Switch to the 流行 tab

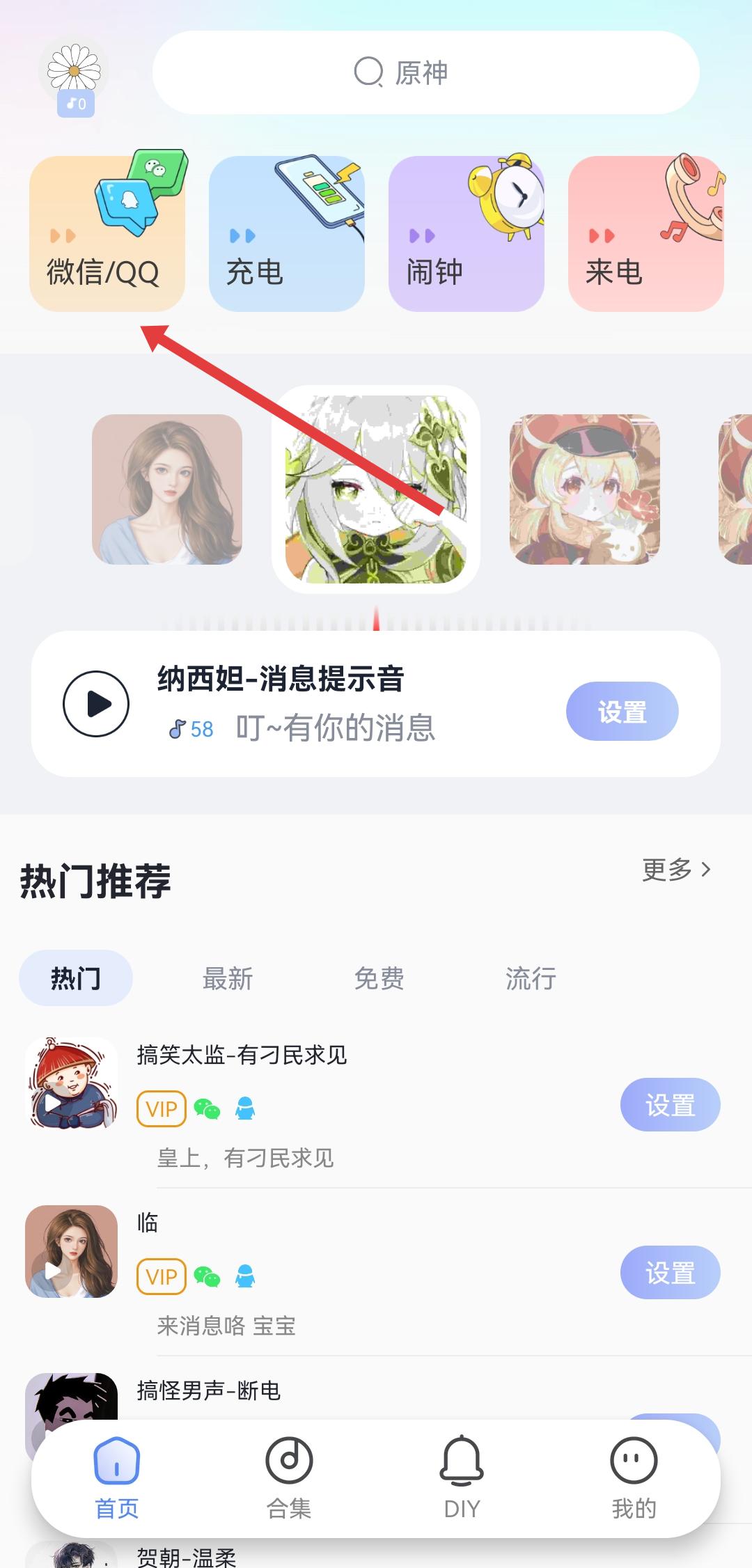click(x=531, y=978)
